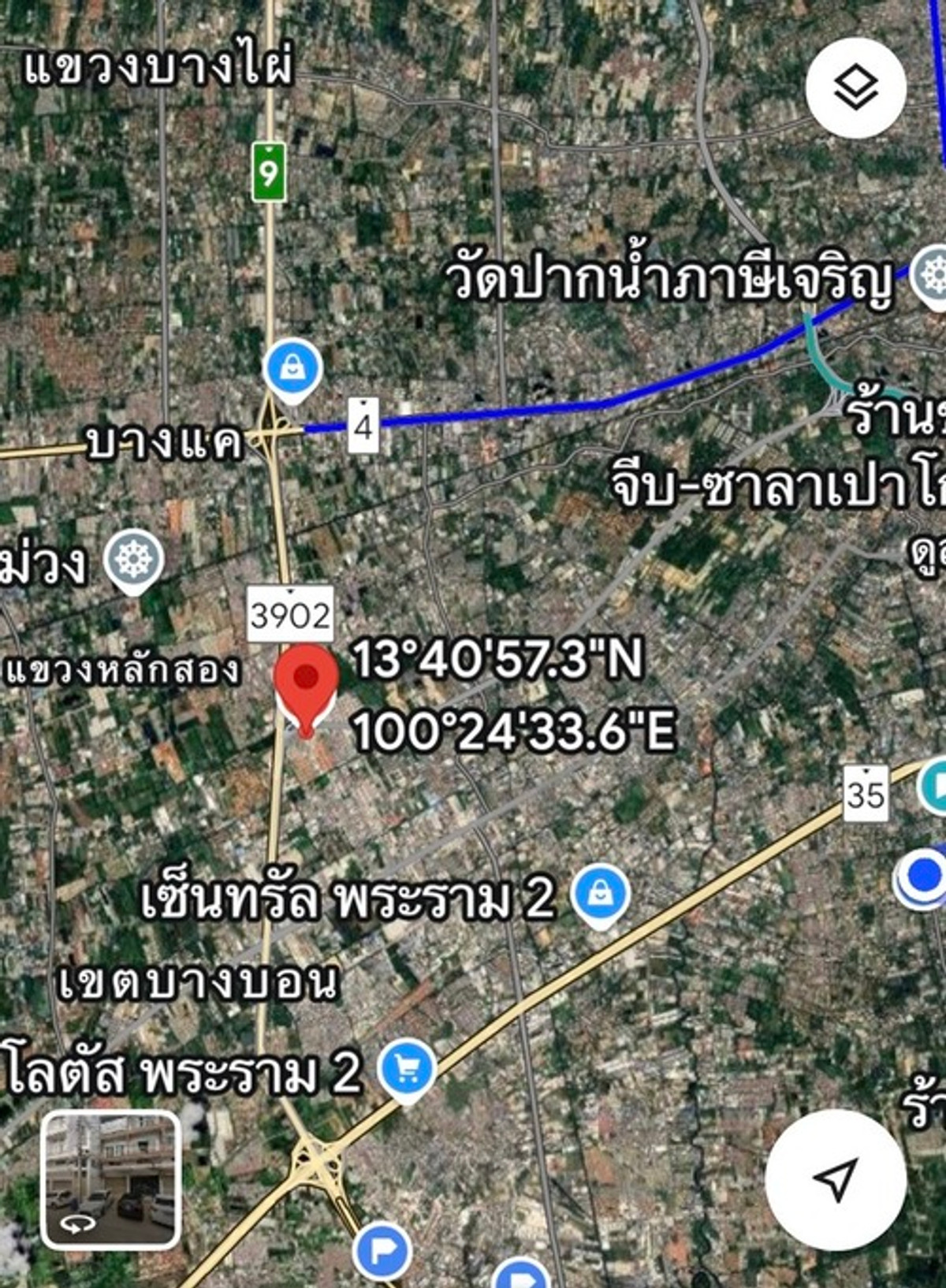Tap the shopping bag marker near บางแค
946x1288 pixels.
coord(292,368)
